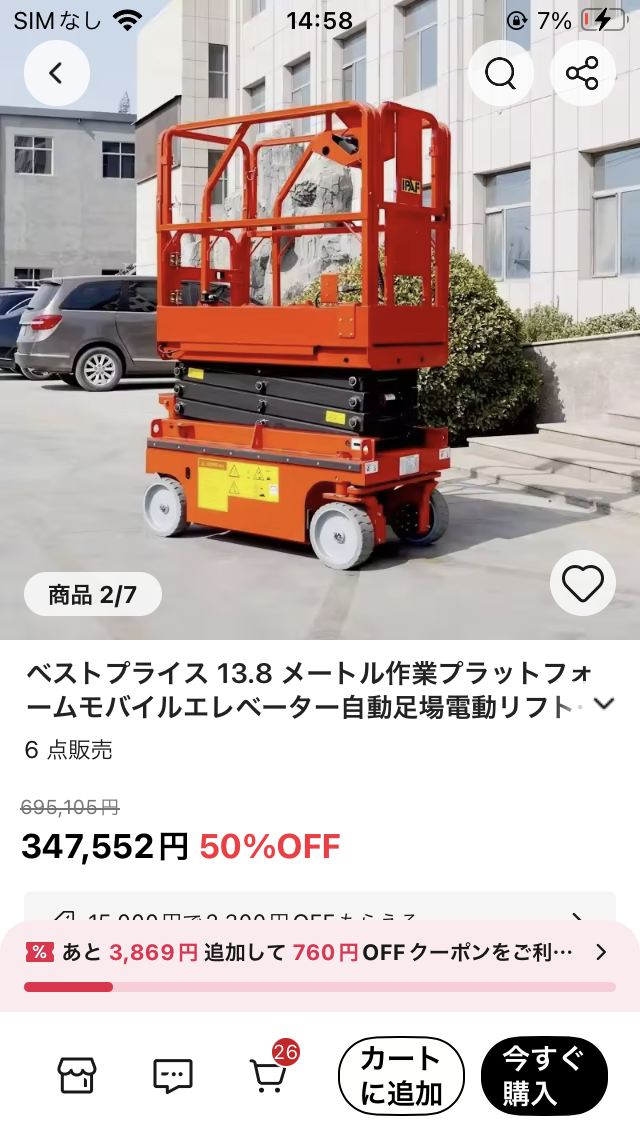This screenshot has height=1136, width=640.
Task: Visit the seller's store page
Action: (x=77, y=1075)
